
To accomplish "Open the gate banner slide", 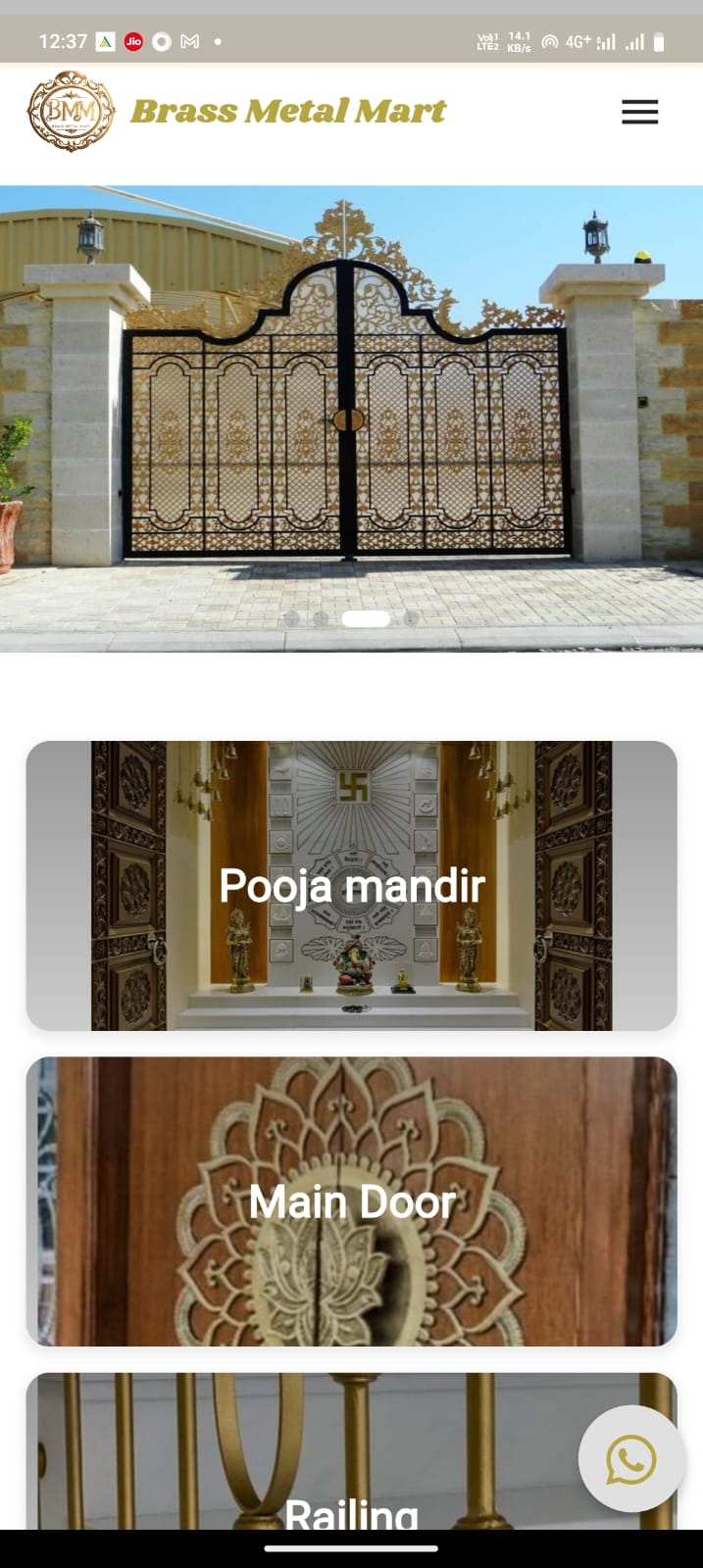I will coord(351,412).
